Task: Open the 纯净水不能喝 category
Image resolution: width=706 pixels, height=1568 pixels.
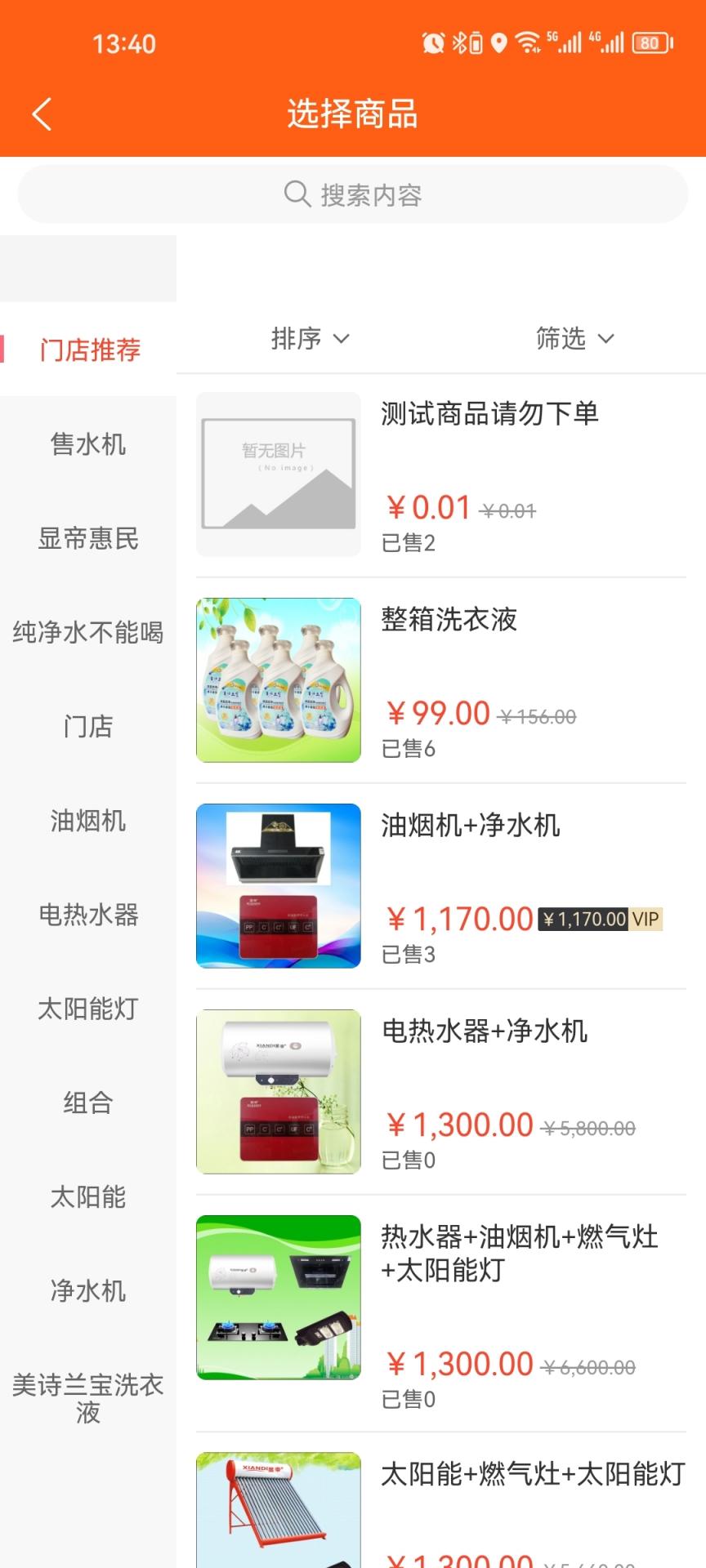Action: pos(88,632)
